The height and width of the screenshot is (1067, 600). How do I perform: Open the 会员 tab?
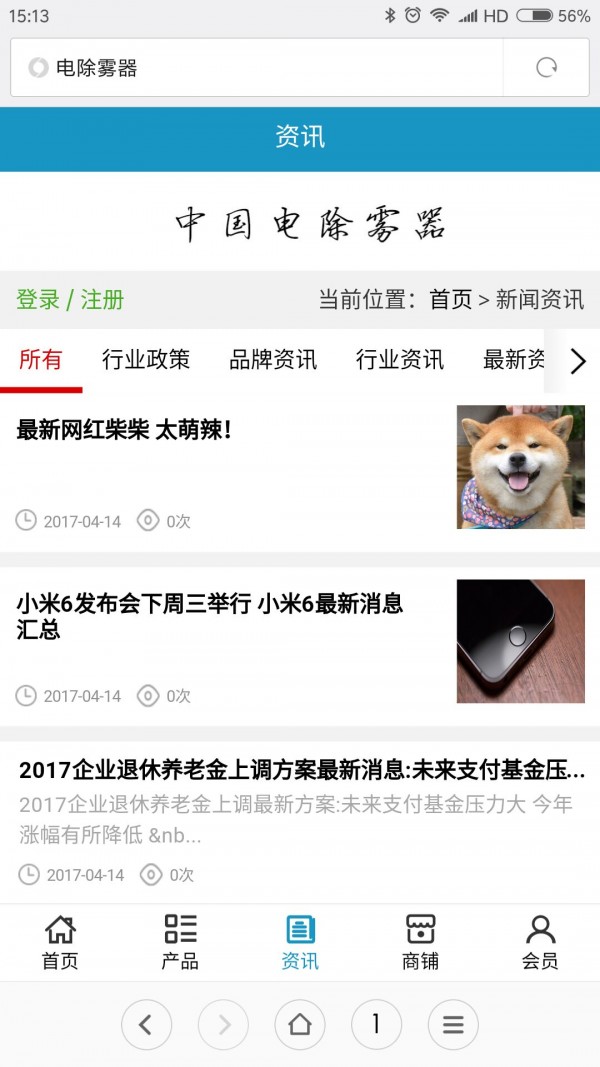tap(540, 942)
